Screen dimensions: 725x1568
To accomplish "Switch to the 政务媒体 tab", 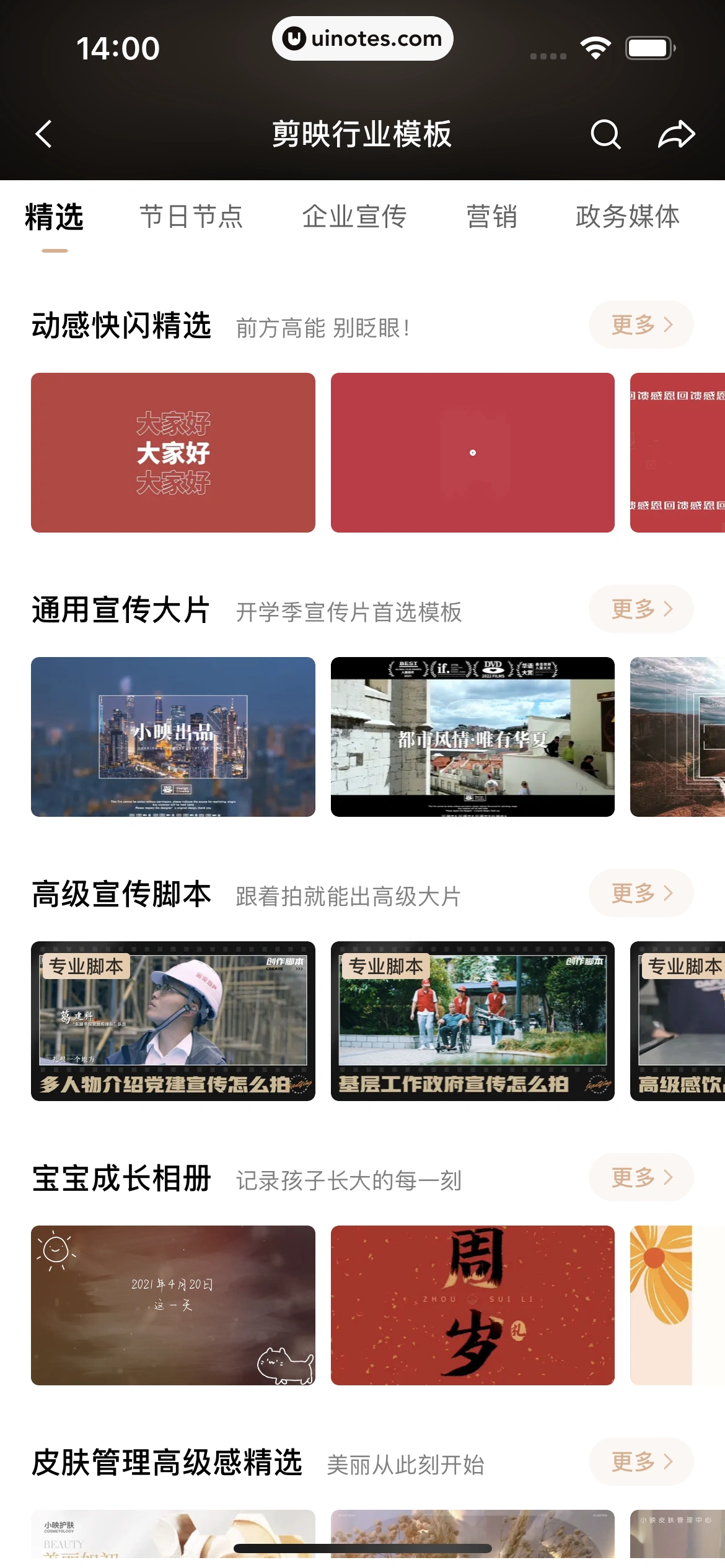I will pyautogui.click(x=626, y=217).
